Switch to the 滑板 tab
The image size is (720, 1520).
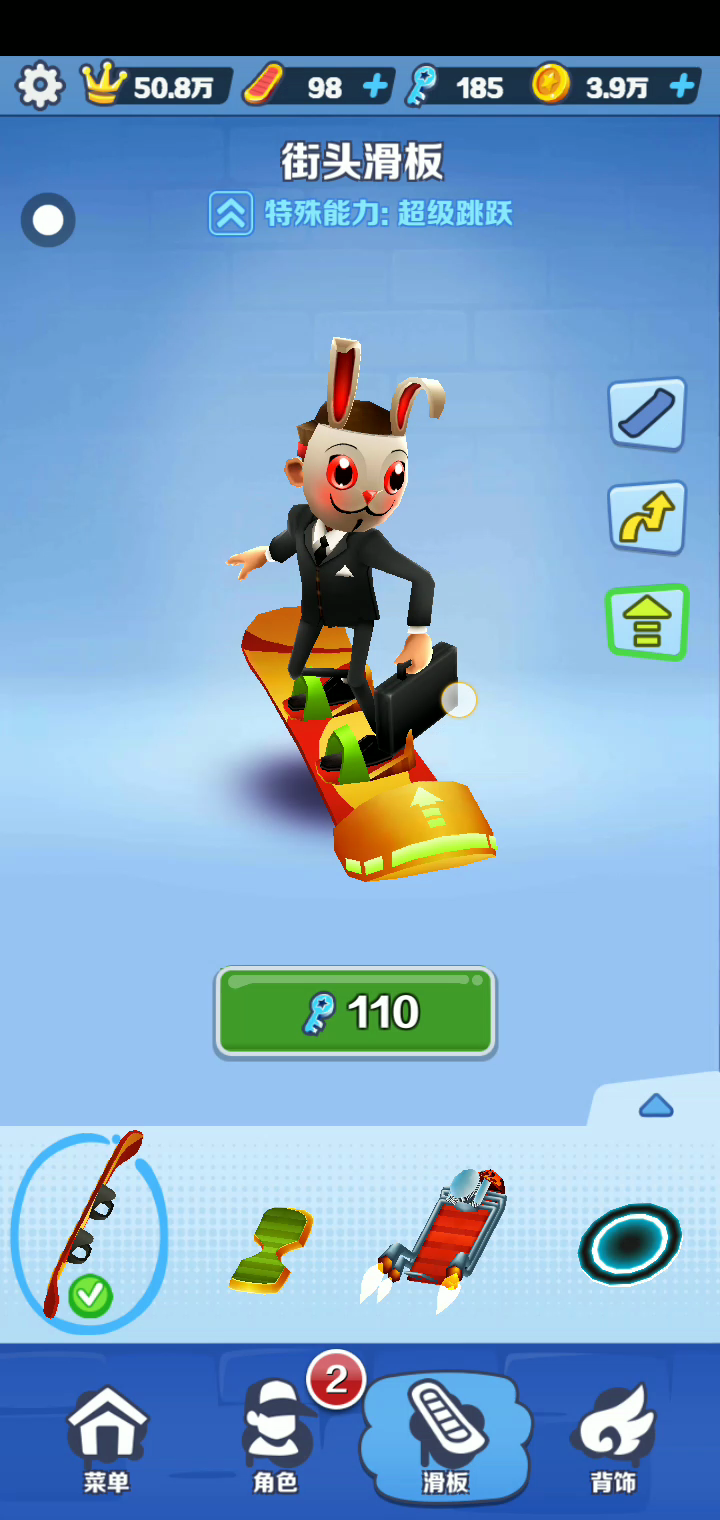coord(445,1440)
